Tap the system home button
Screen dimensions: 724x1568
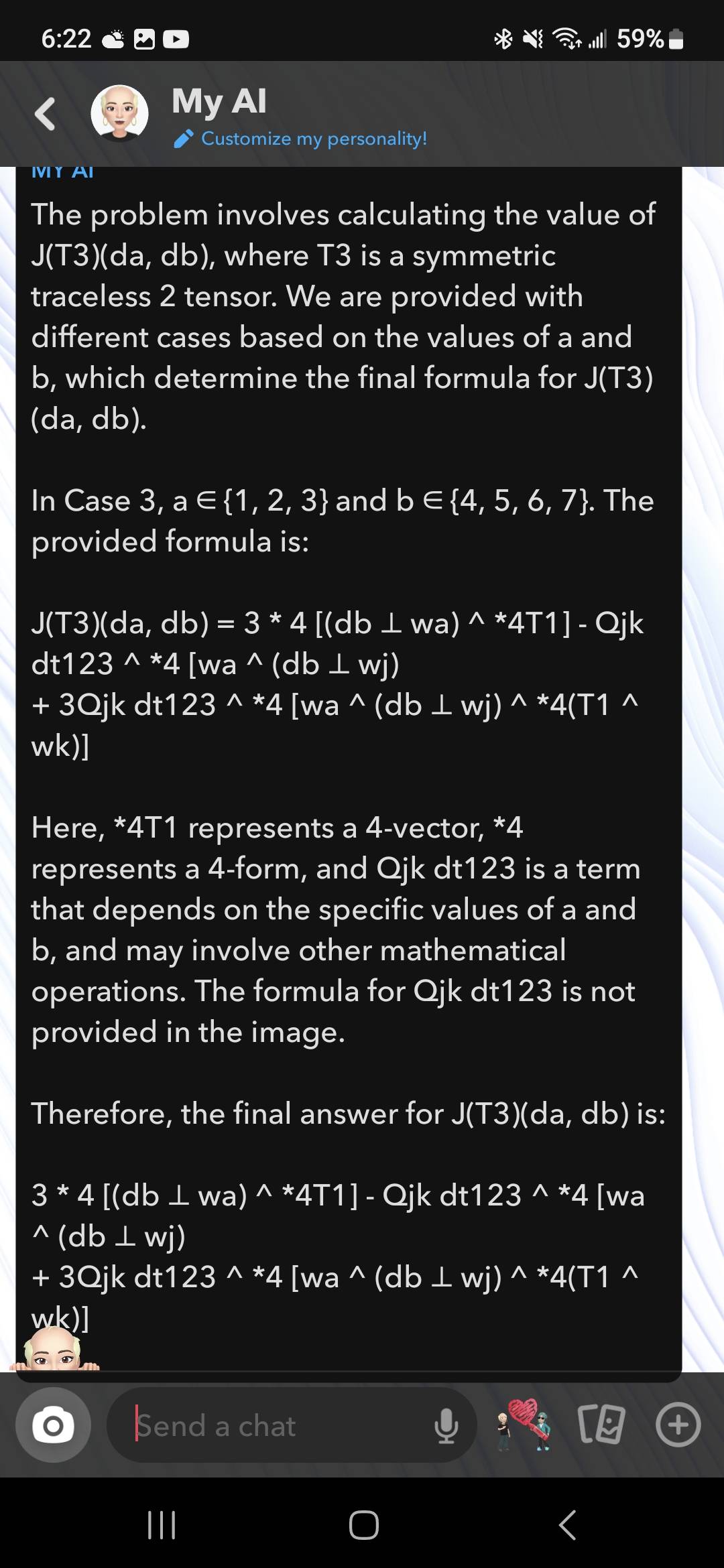(363, 1525)
